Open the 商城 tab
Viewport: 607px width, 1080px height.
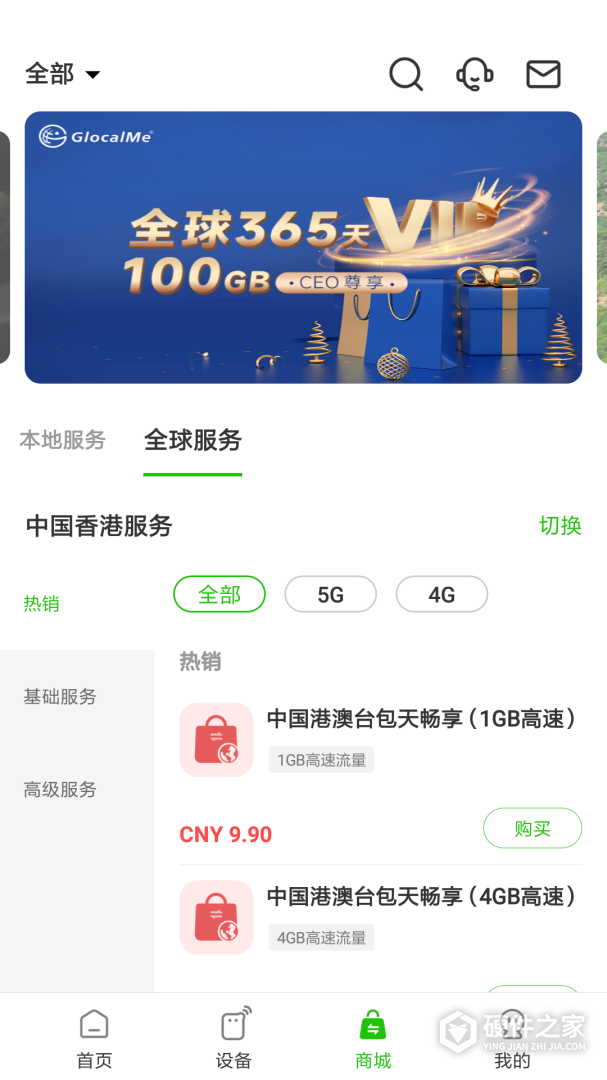point(373,1040)
